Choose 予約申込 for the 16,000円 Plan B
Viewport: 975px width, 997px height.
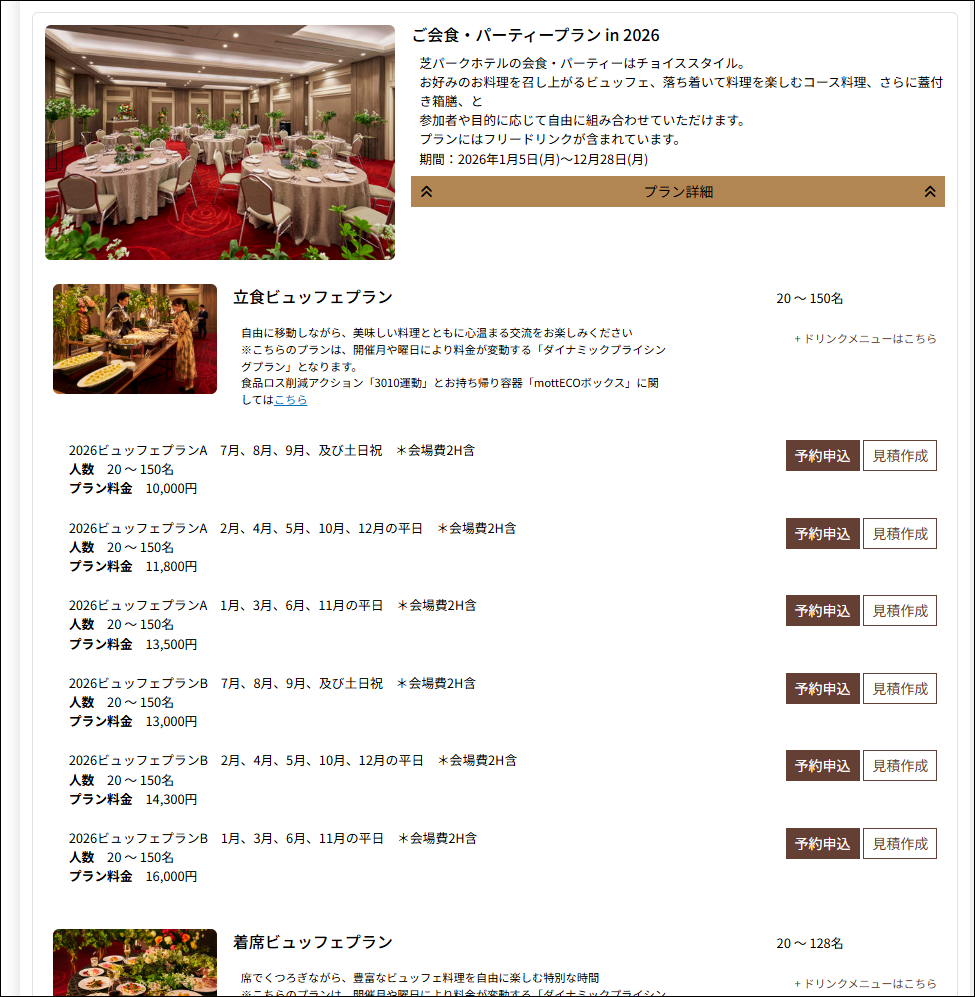(822, 844)
